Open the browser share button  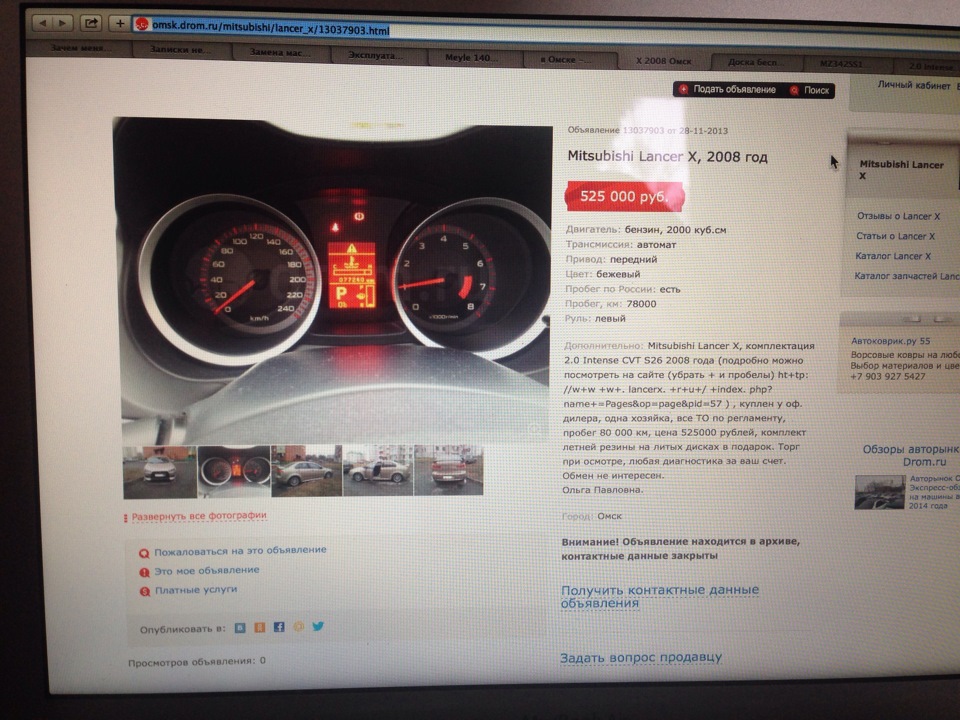click(x=91, y=22)
